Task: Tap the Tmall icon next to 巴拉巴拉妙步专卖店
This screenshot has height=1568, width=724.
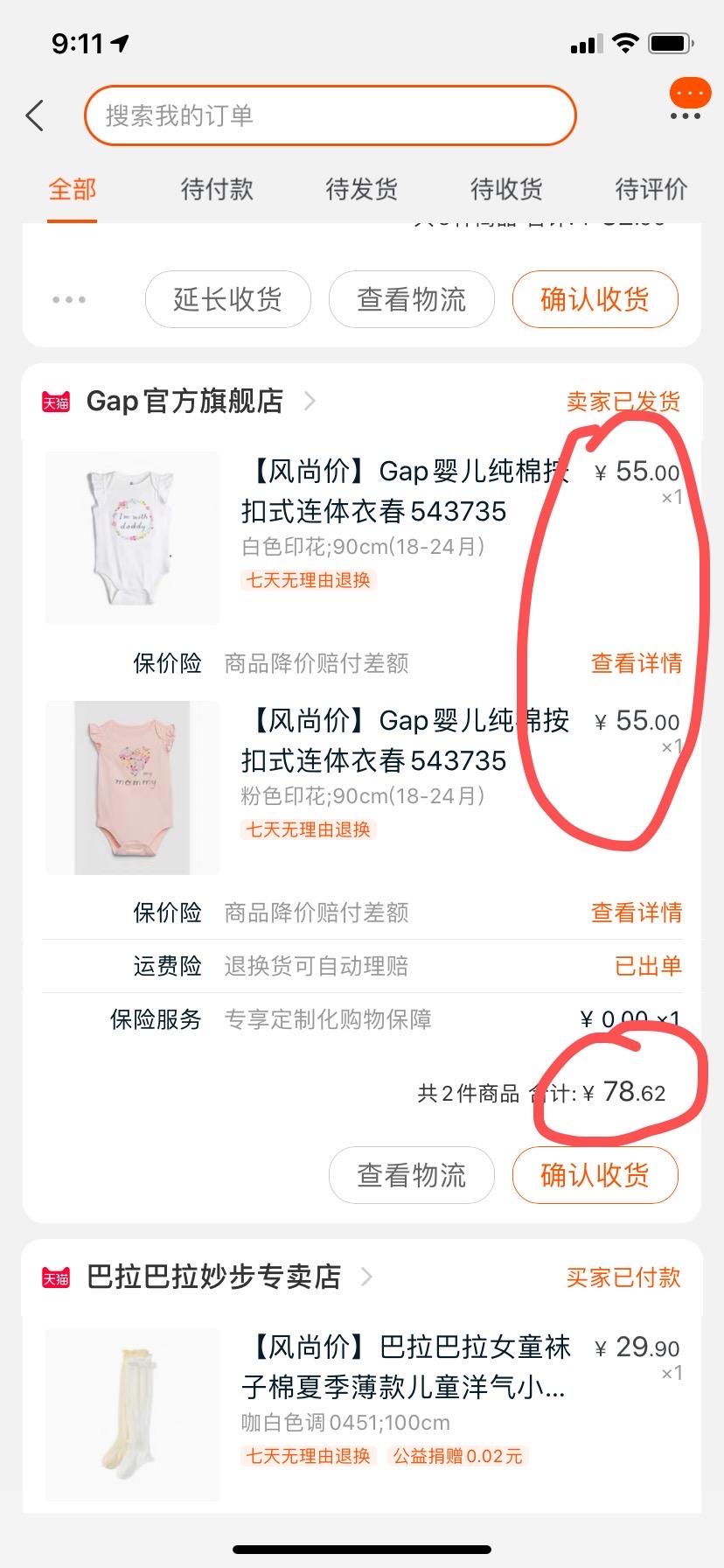Action: coord(56,1277)
